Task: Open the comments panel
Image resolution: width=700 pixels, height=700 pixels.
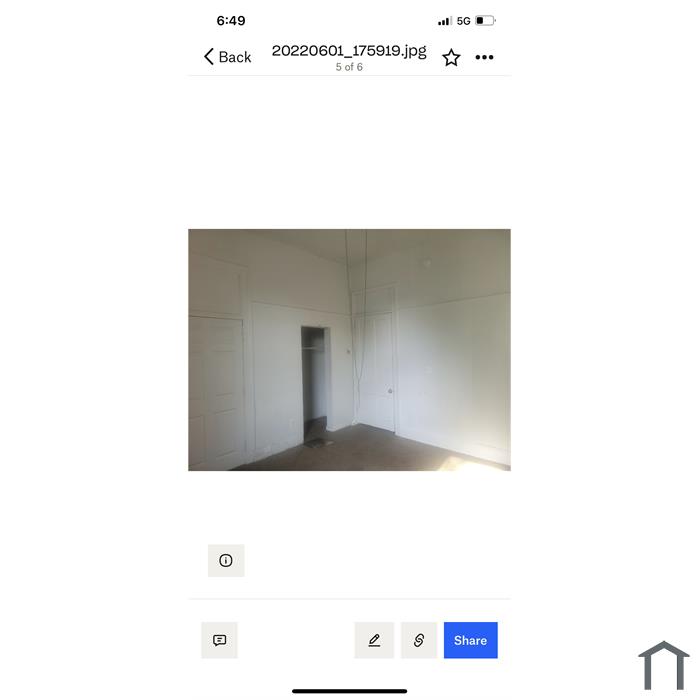Action: coord(219,640)
